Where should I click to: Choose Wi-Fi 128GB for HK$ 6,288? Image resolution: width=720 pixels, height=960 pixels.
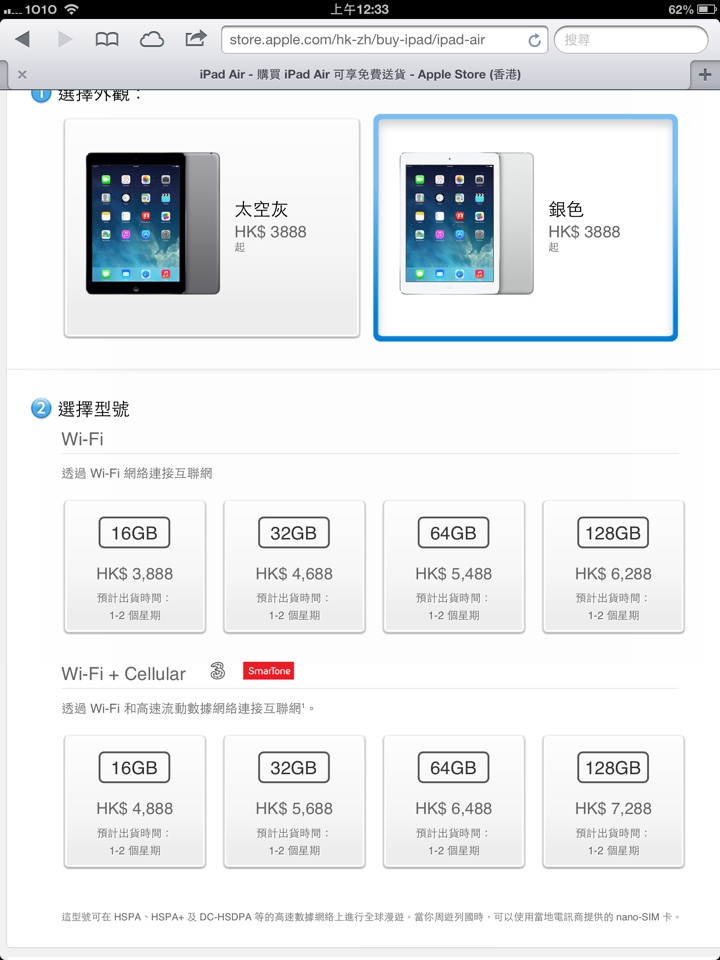click(613, 566)
